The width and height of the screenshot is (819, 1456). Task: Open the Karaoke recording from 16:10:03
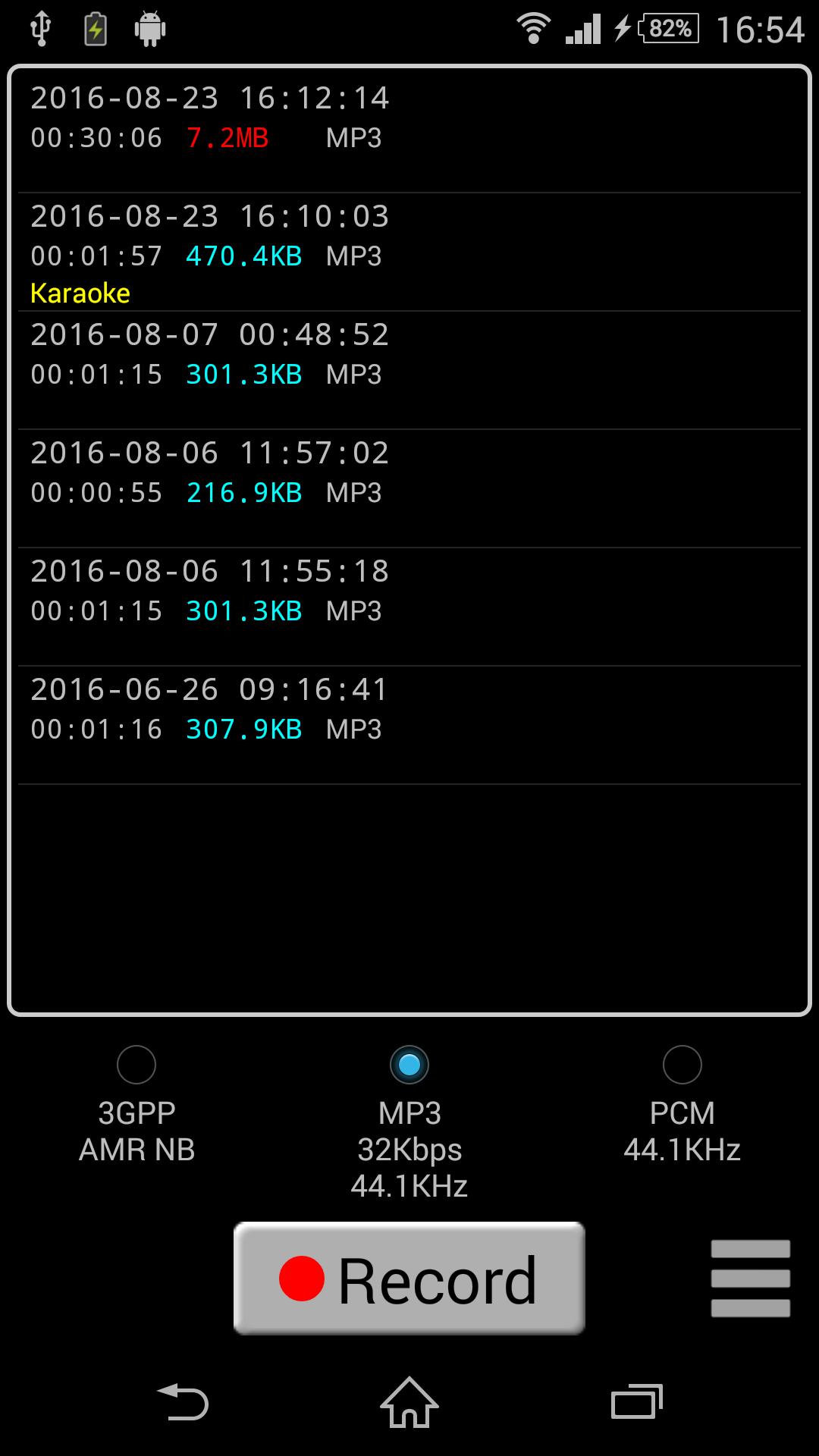click(x=409, y=253)
